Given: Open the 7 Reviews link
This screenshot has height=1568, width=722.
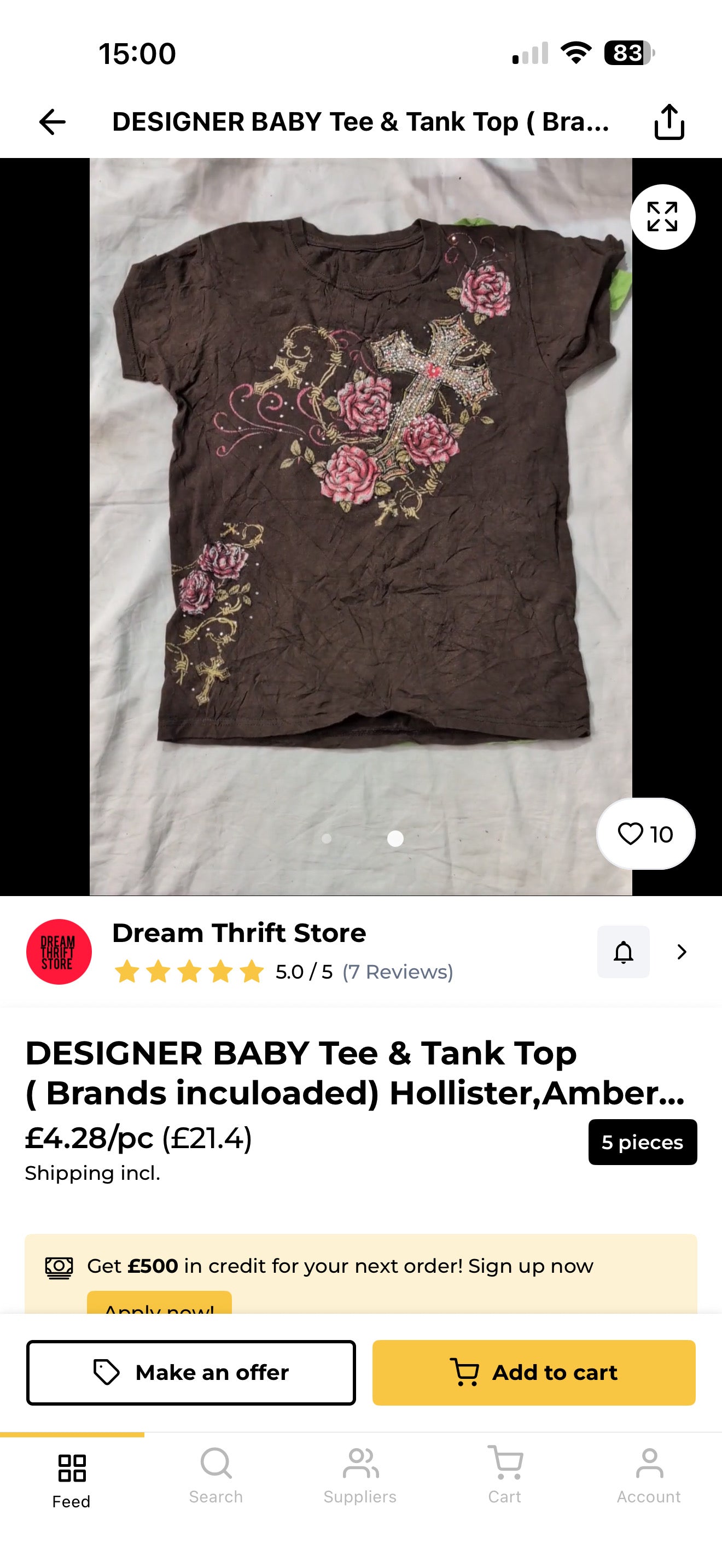Looking at the screenshot, I should point(398,972).
